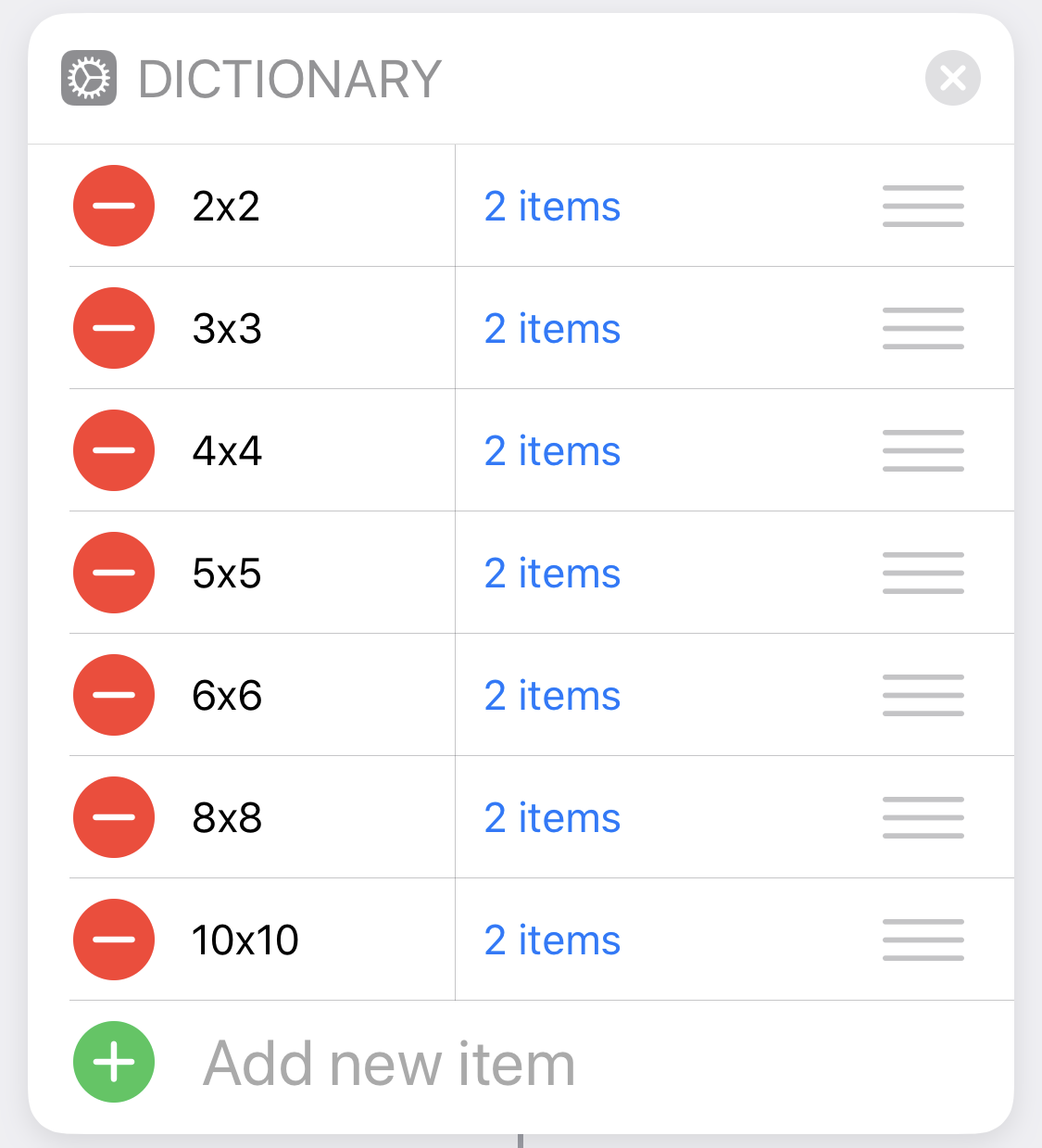Grab the drag handle on the 6x6 row
1042x1148 pixels.
tap(923, 695)
